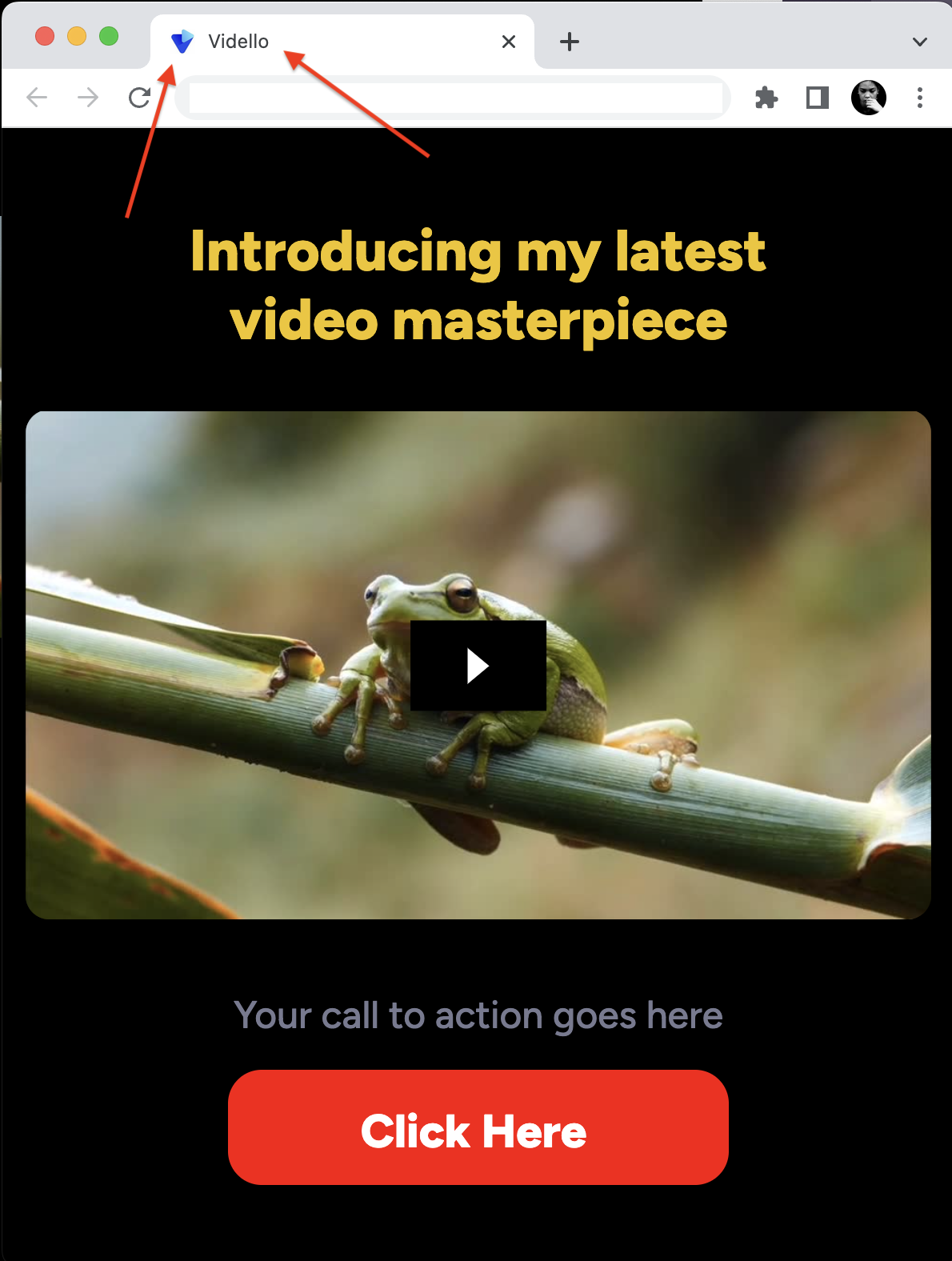This screenshot has width=952, height=1261.
Task: Go forward to the next page
Action: point(88,98)
